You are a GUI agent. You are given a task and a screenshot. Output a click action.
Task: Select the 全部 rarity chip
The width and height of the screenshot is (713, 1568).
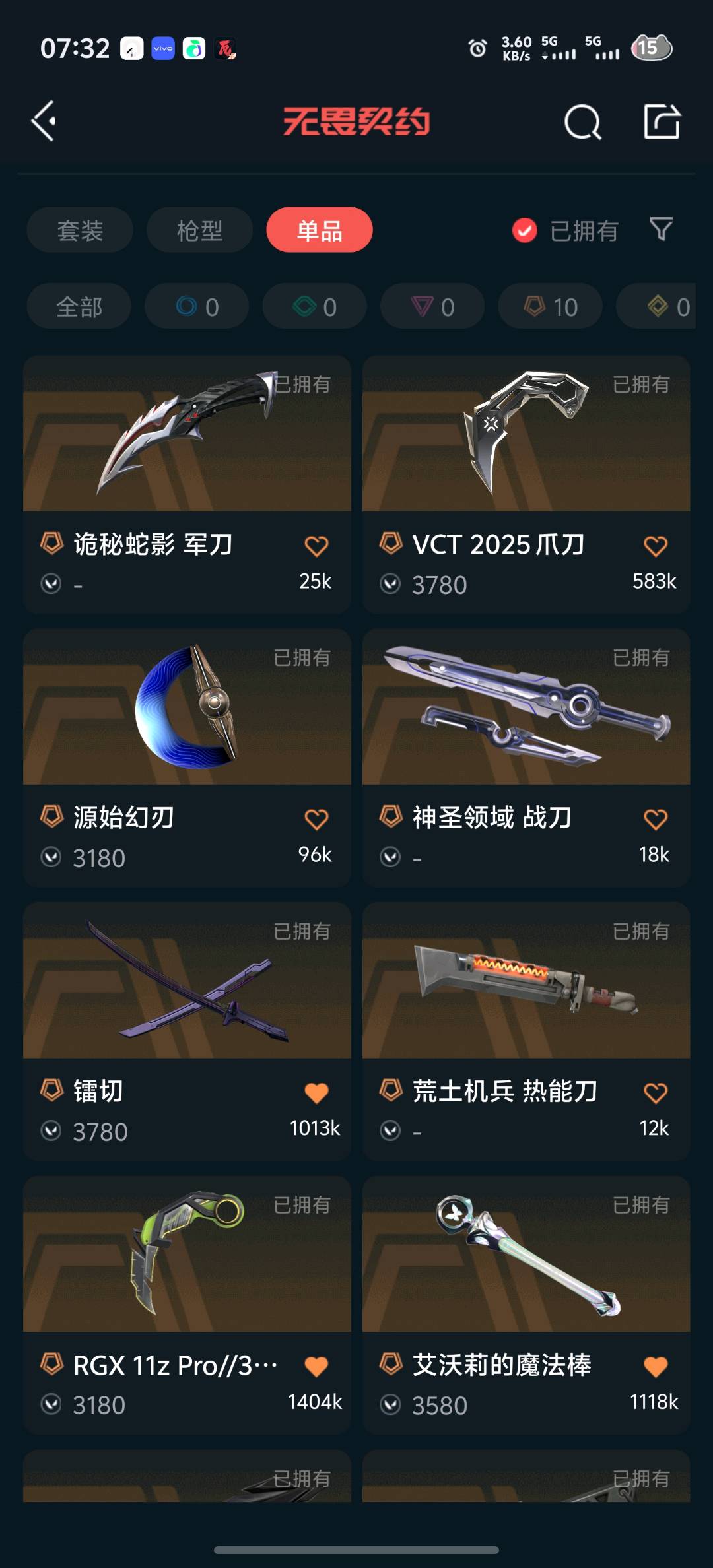tap(79, 307)
